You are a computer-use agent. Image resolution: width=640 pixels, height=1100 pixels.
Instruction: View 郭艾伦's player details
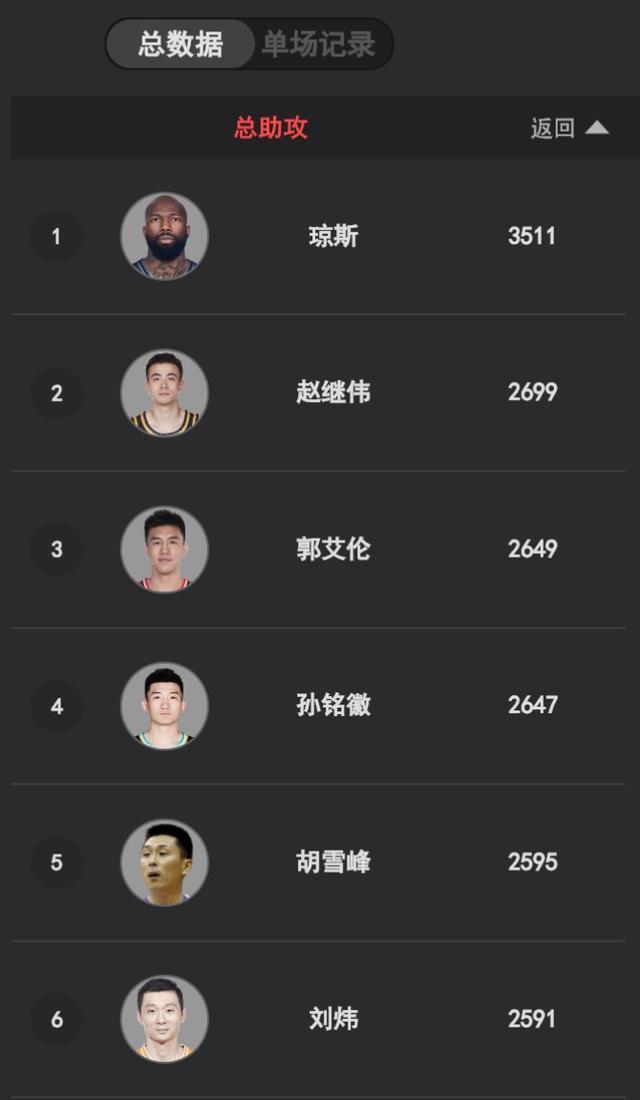[333, 549]
